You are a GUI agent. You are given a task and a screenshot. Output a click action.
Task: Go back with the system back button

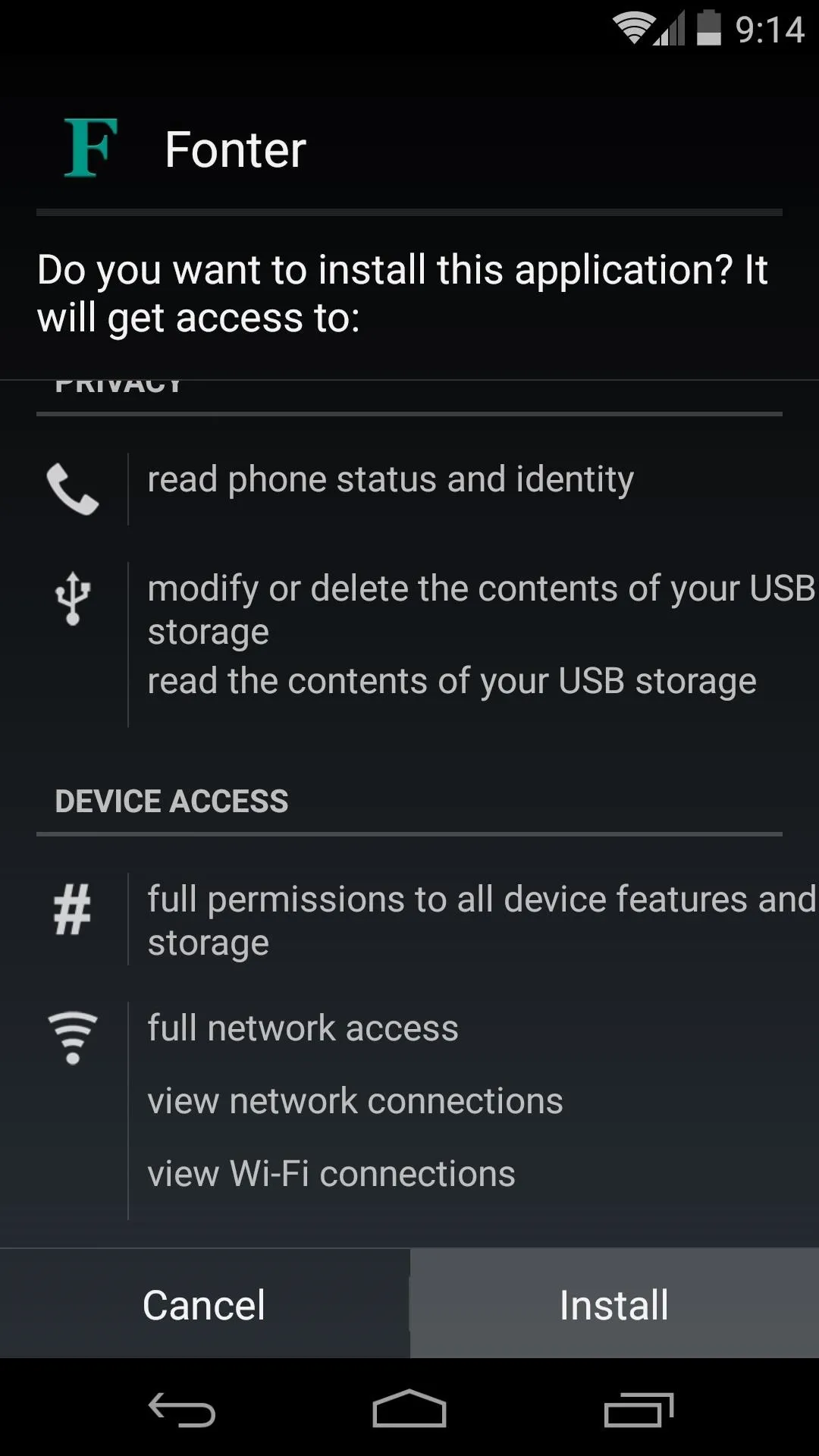181,1410
